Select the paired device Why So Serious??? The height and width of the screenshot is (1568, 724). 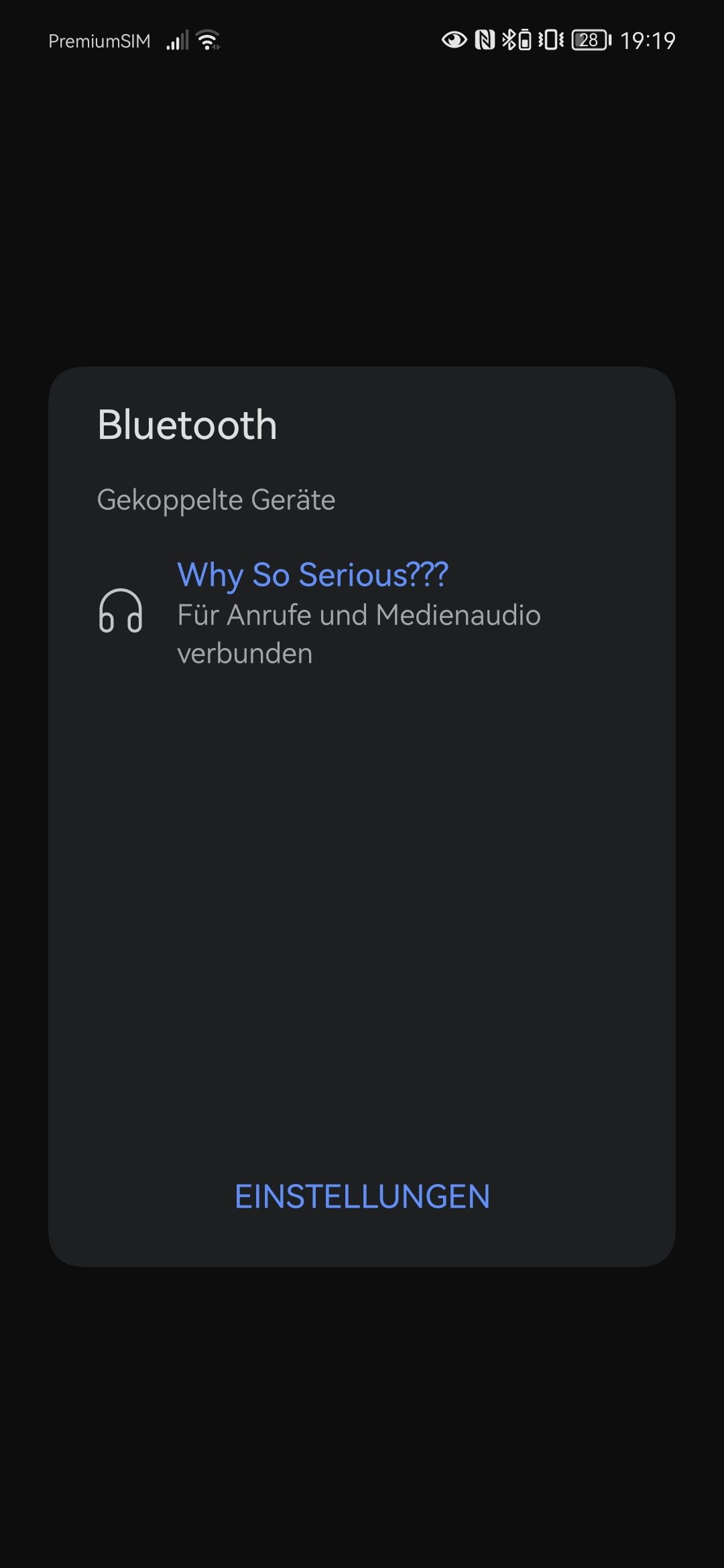362,612
